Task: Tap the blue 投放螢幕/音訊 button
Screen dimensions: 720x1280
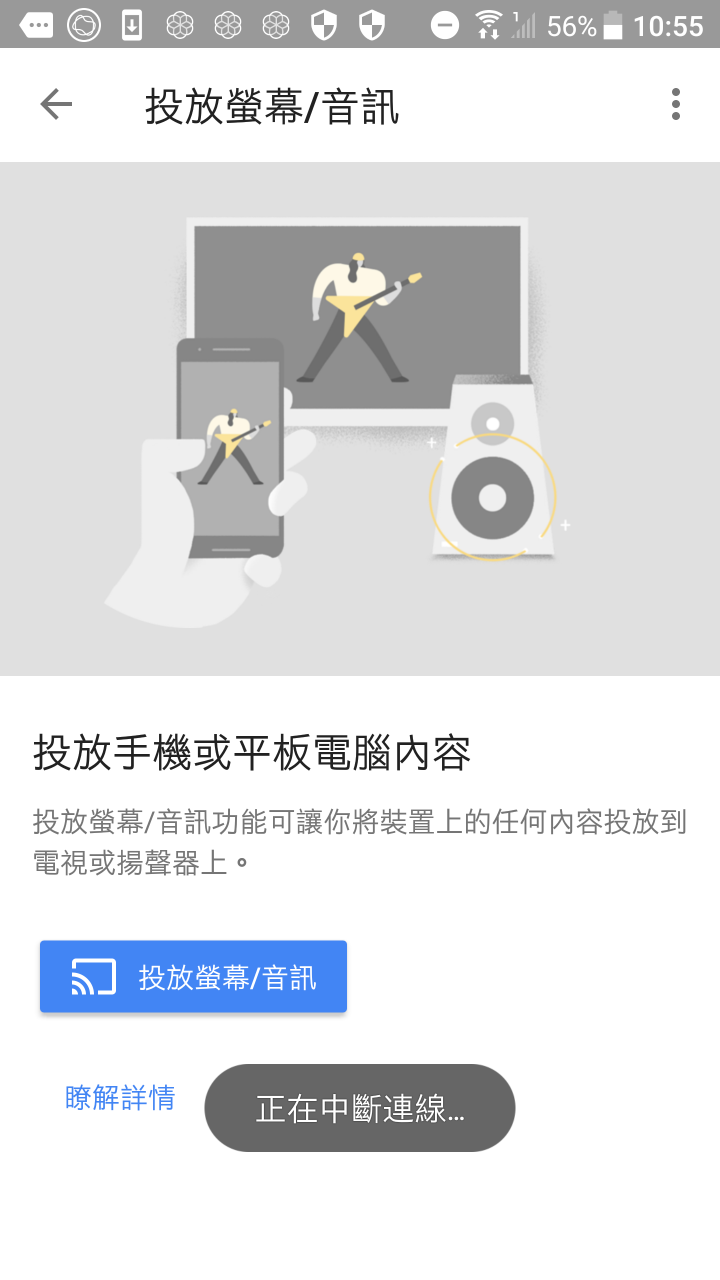Action: [x=193, y=977]
